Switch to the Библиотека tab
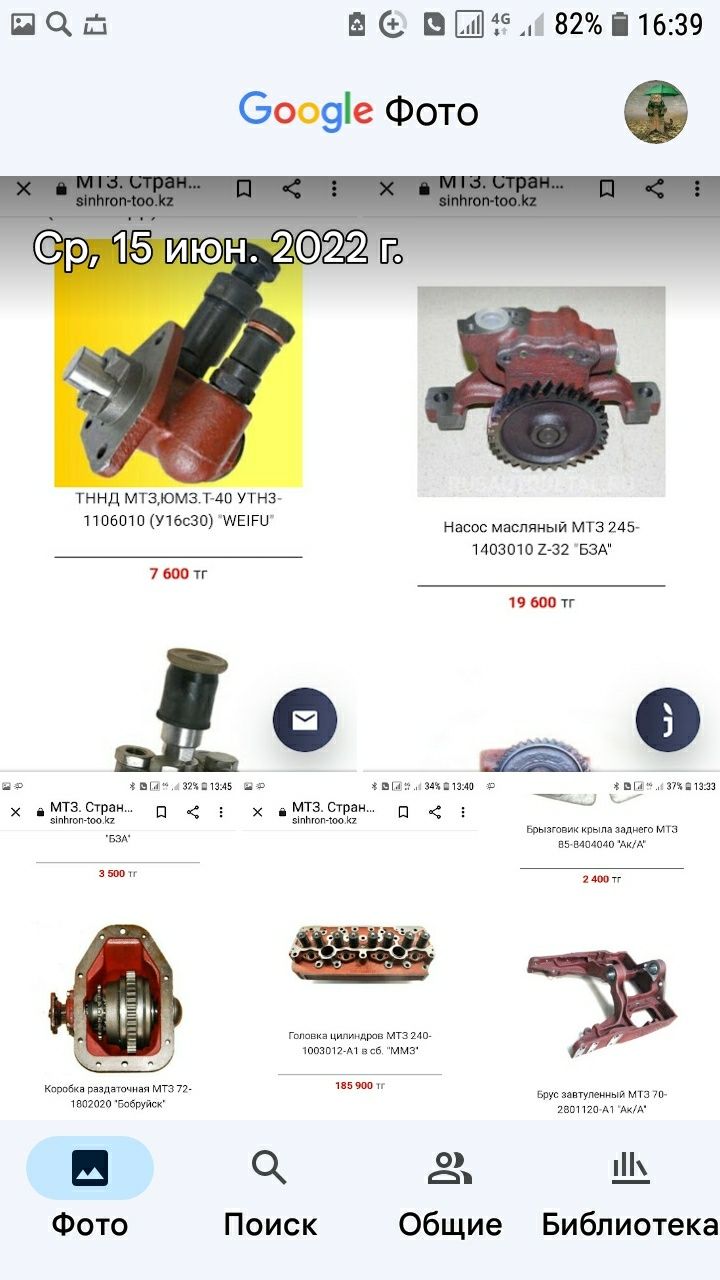720x1280 pixels. point(629,1190)
